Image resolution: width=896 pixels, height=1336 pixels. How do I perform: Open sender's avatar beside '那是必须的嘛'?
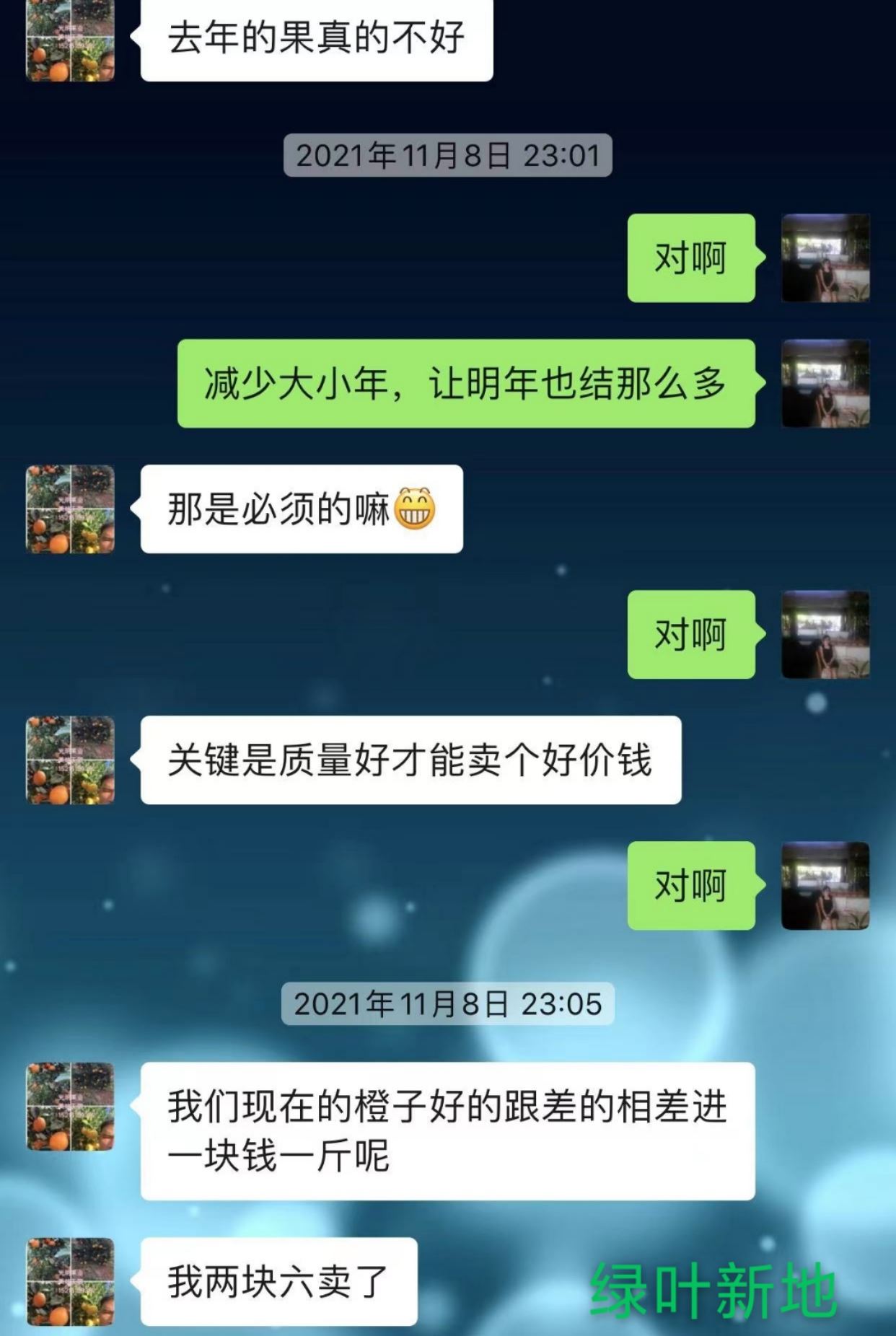pos(70,509)
